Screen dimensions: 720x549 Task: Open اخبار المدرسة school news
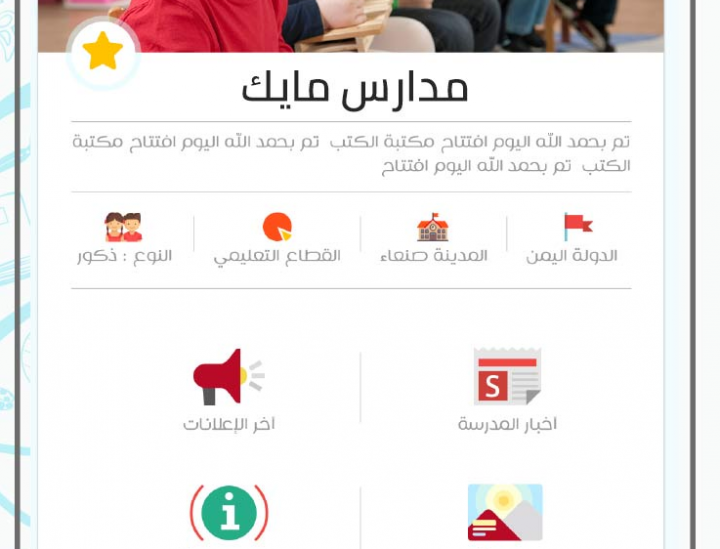[x=506, y=388]
